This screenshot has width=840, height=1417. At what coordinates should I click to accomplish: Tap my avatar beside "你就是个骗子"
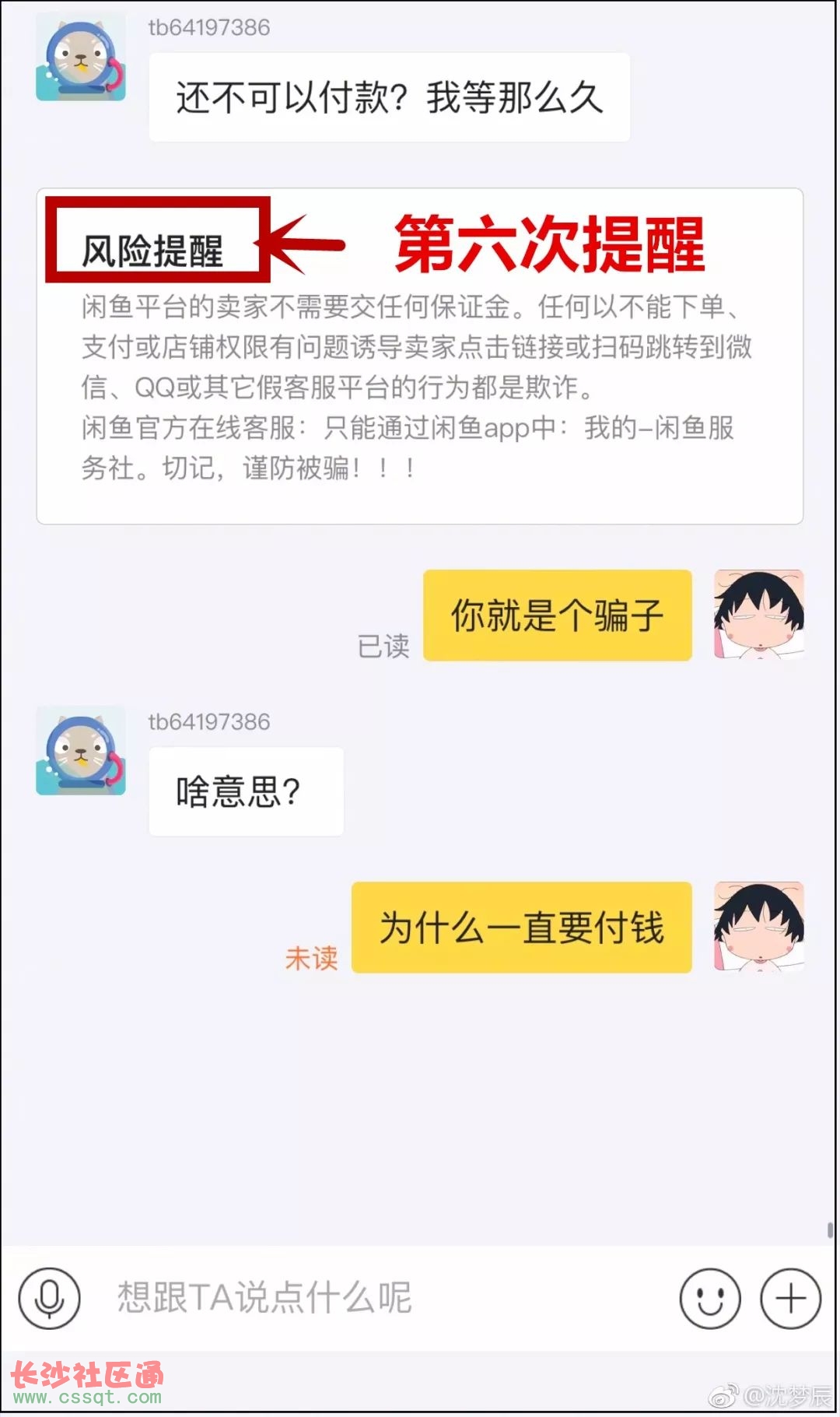[758, 614]
